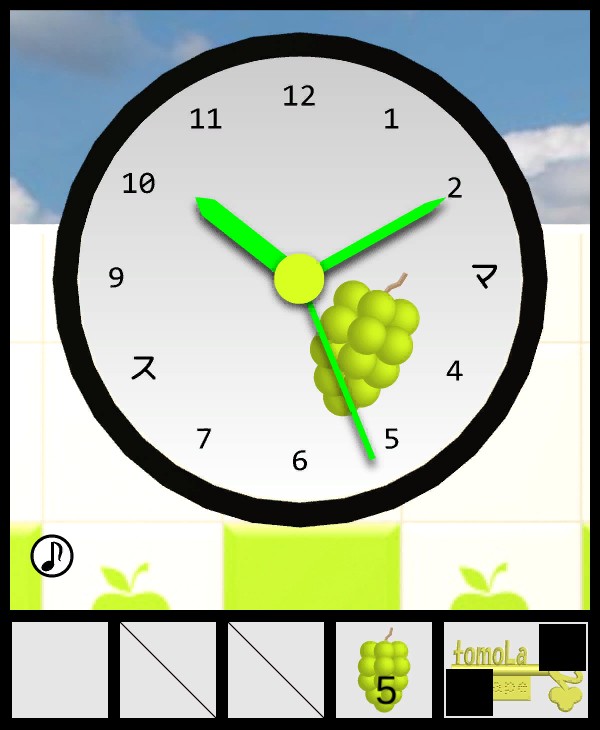
Task: Select the grape item numbered 5
Action: point(384,670)
